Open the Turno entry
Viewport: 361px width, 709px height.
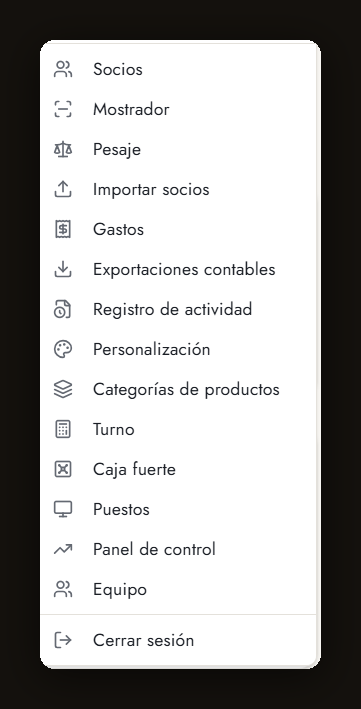(178, 430)
